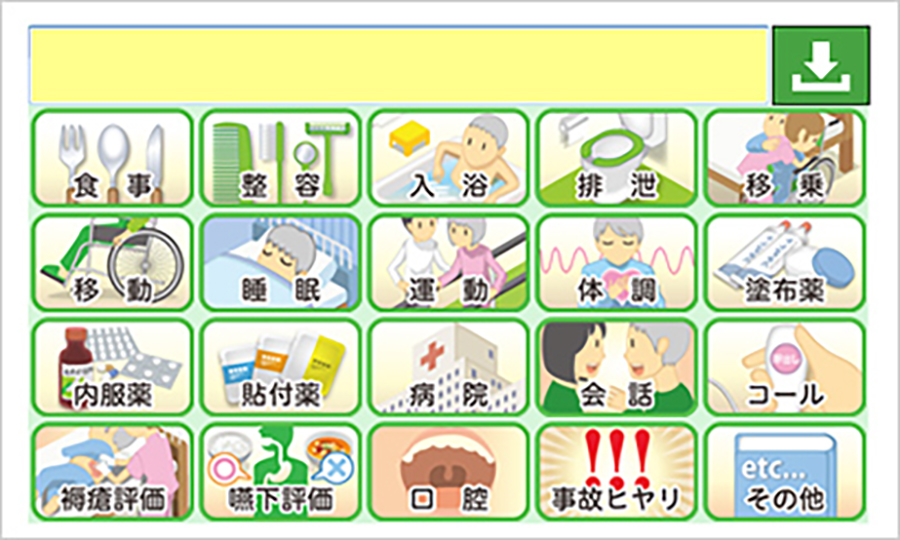Open 褥瘡評価 pressure sore evaluation

112,471
